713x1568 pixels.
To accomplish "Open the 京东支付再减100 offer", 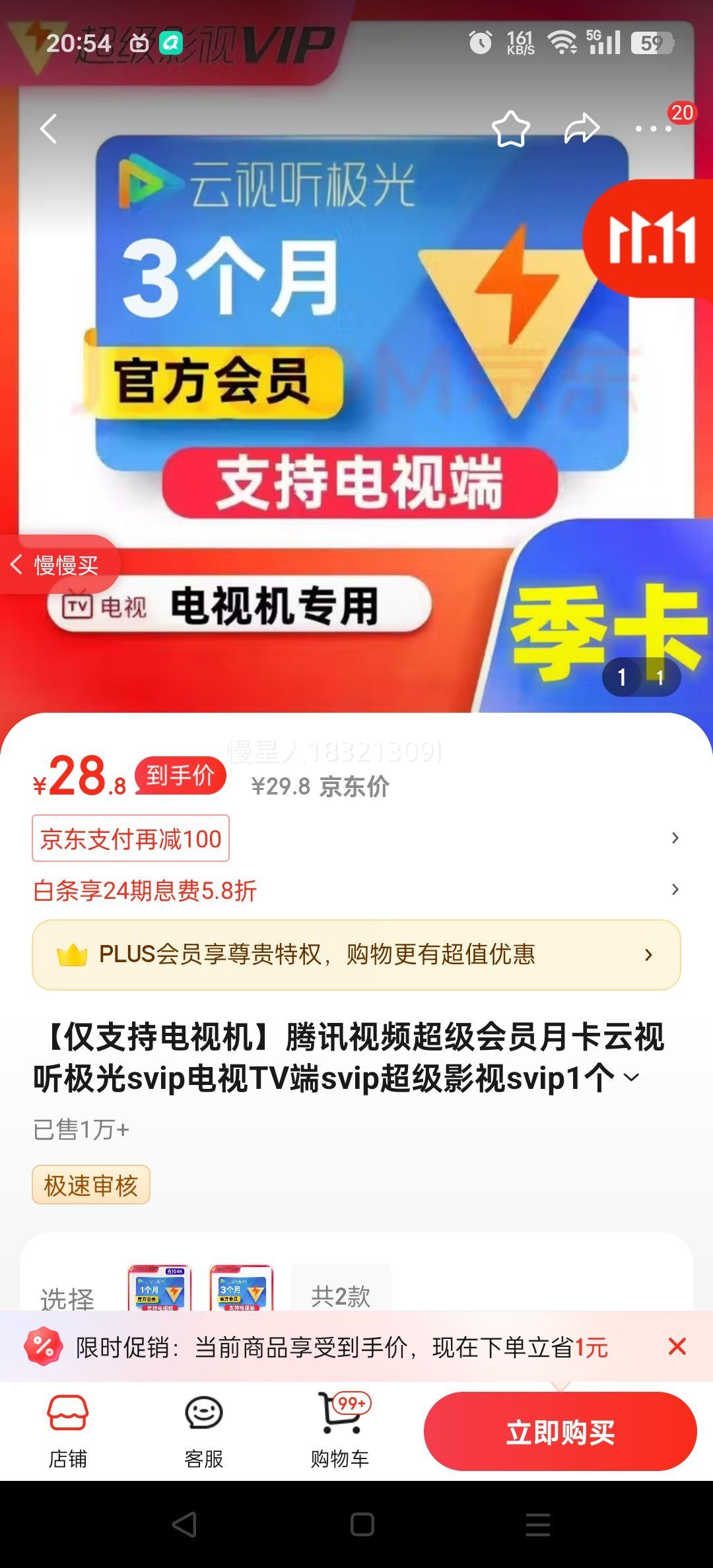I will click(131, 839).
